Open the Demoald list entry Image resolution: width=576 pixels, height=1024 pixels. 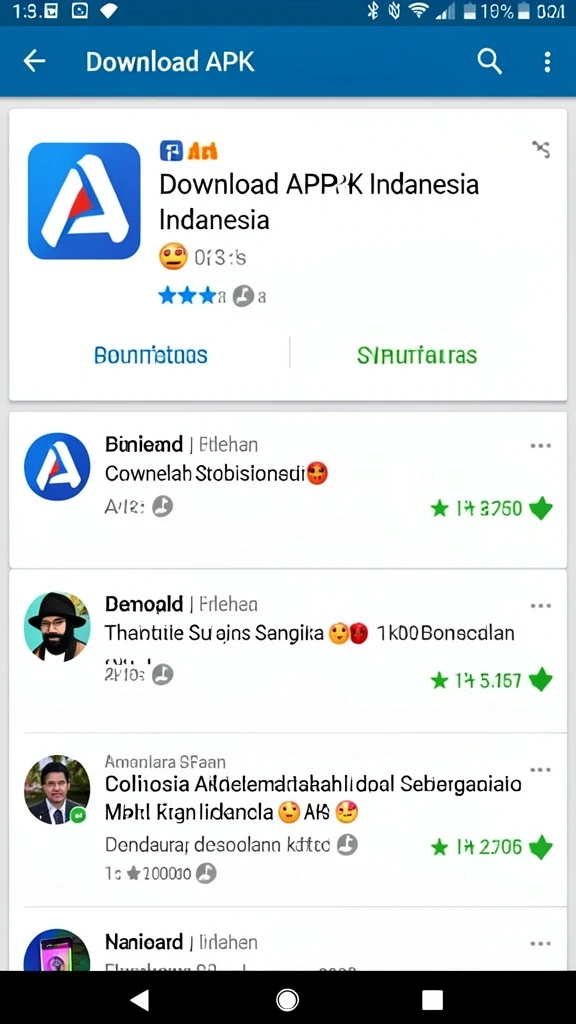point(288,651)
